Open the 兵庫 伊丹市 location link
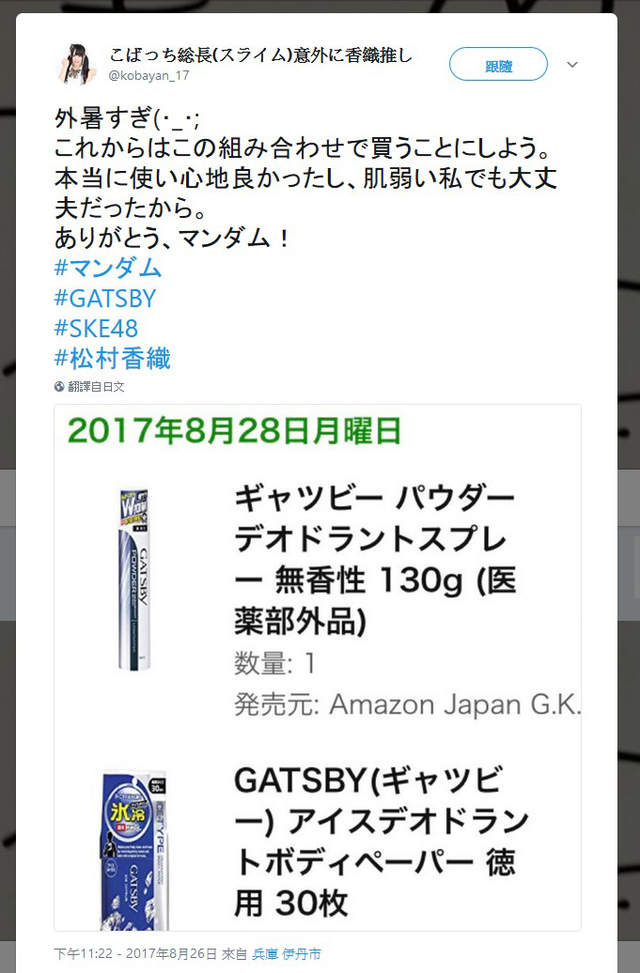The image size is (640, 973). pos(285,954)
